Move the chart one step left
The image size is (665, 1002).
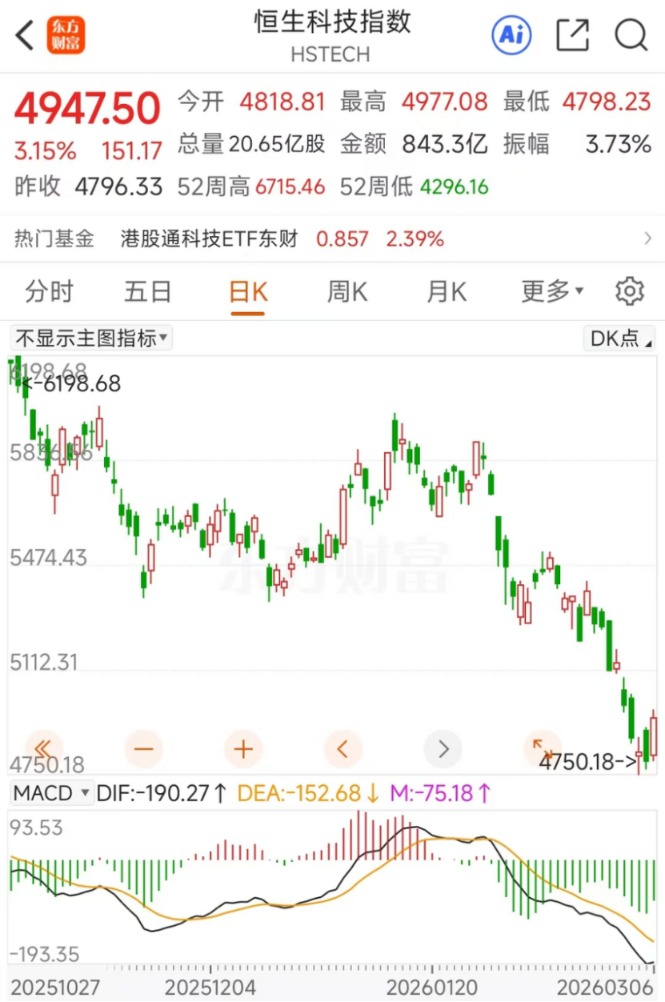[343, 748]
